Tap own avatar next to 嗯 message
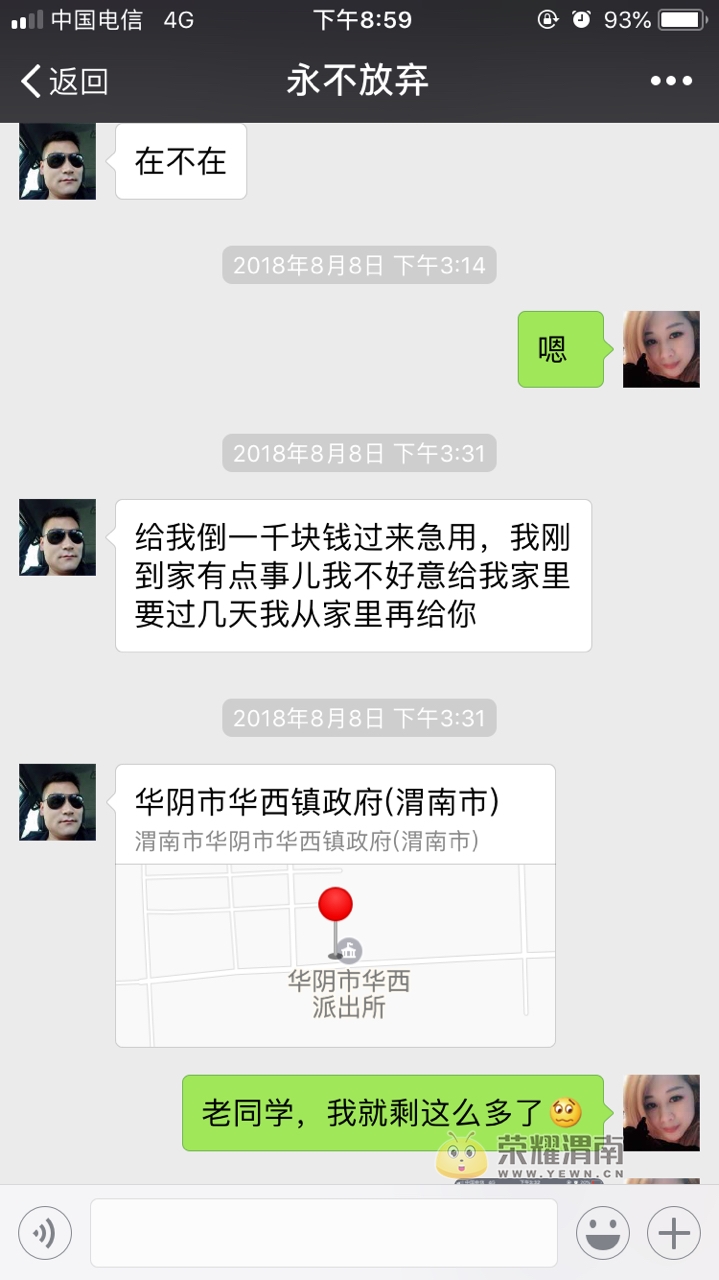Image resolution: width=719 pixels, height=1280 pixels. pyautogui.click(x=661, y=349)
